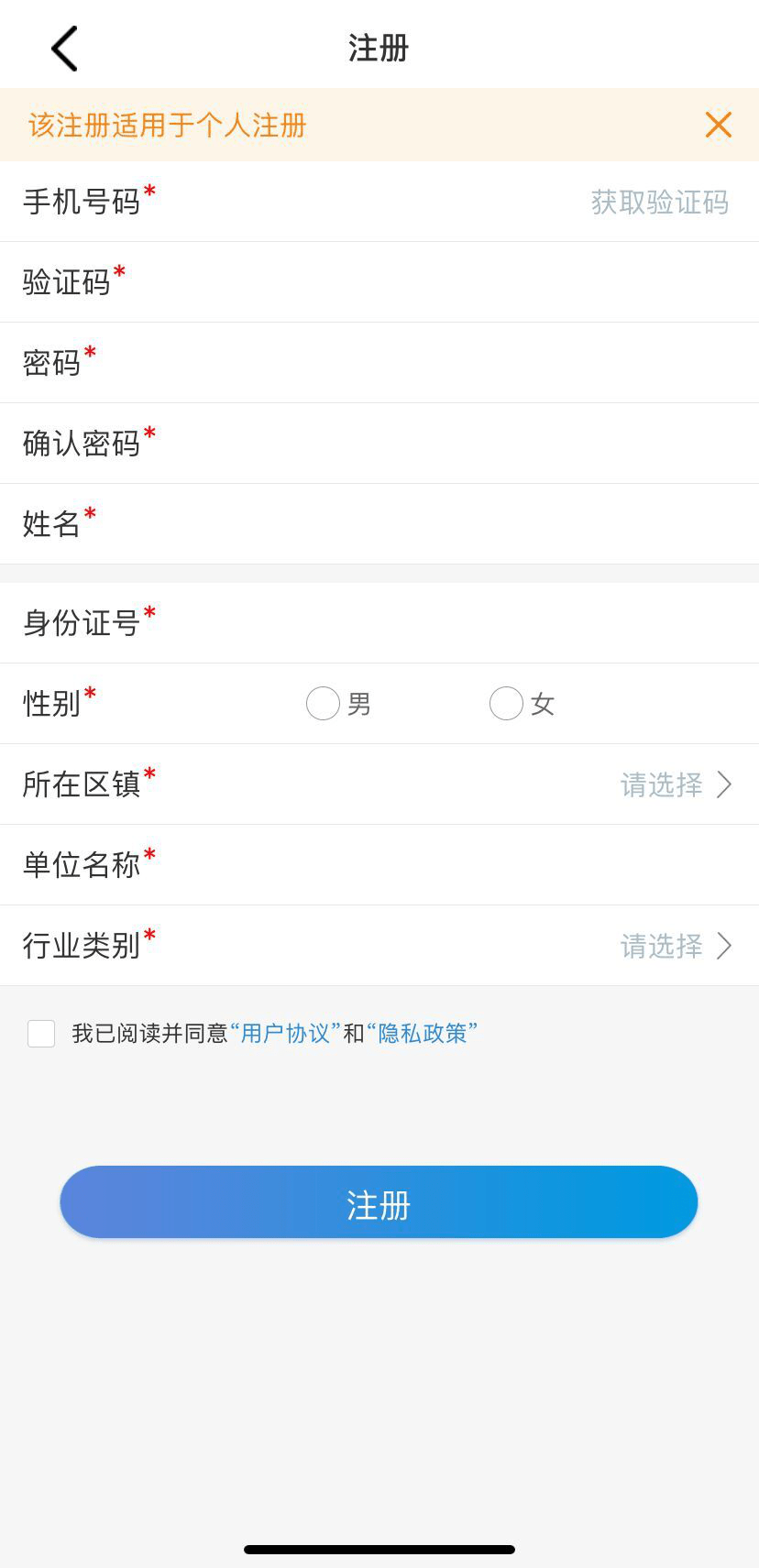Open the 隐私政策 link

point(423,1034)
